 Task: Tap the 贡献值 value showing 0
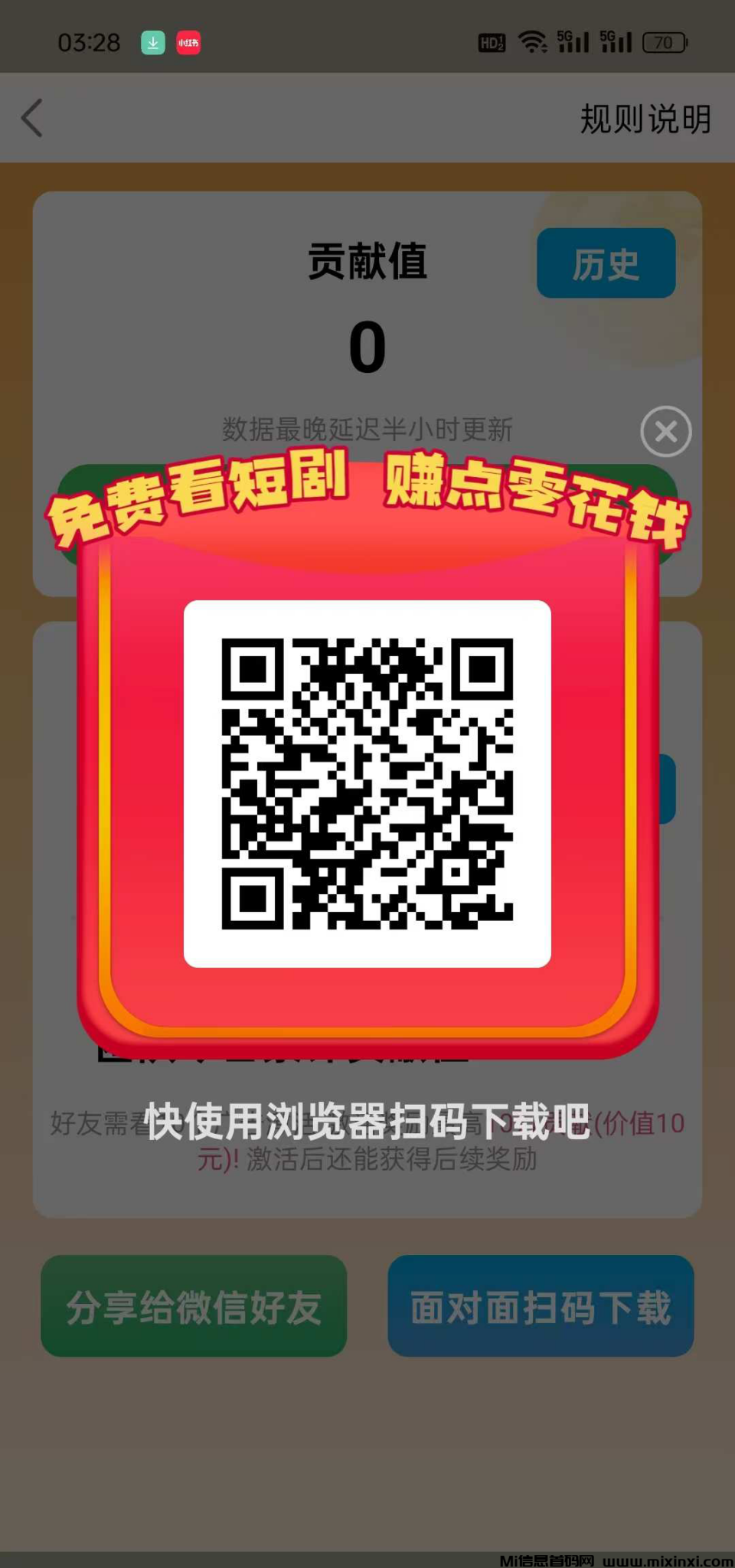click(x=367, y=345)
